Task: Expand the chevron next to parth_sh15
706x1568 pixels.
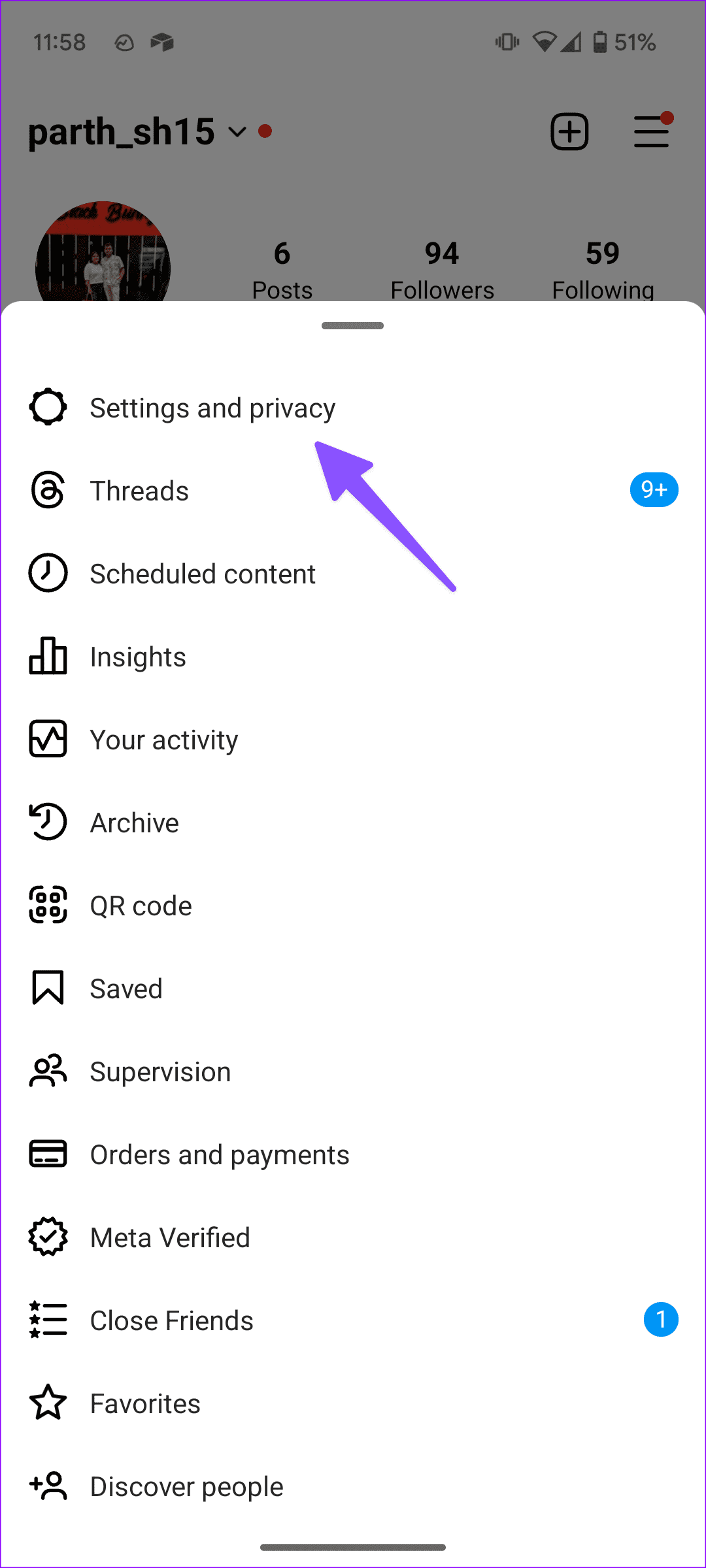Action: coord(237,133)
